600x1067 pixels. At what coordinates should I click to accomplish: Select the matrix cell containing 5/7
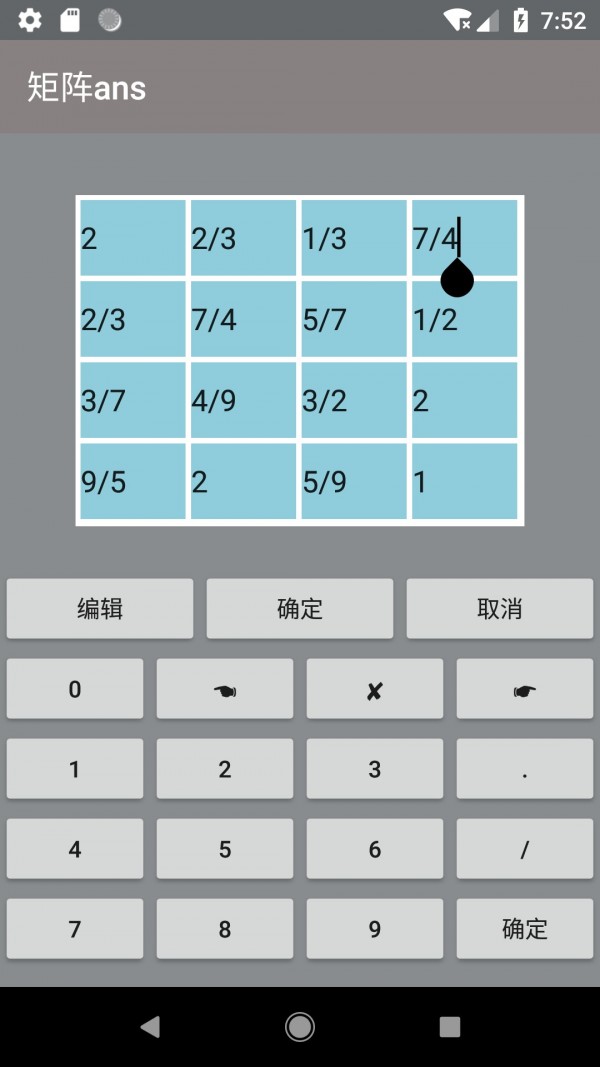[x=354, y=319]
